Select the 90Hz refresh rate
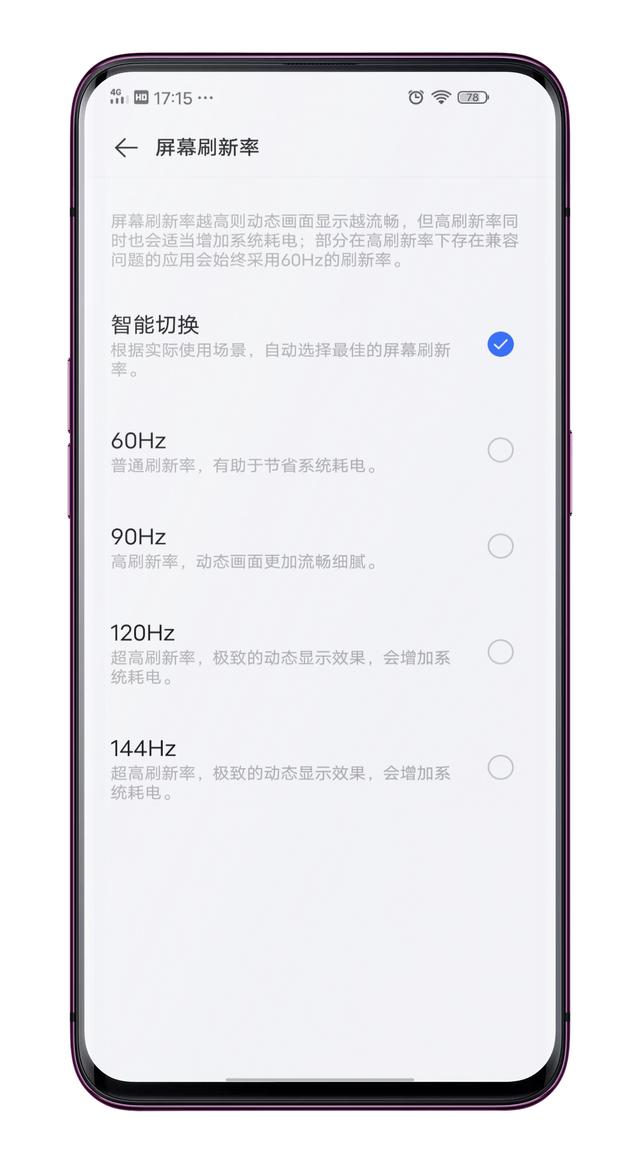640x1164 pixels. 500,546
